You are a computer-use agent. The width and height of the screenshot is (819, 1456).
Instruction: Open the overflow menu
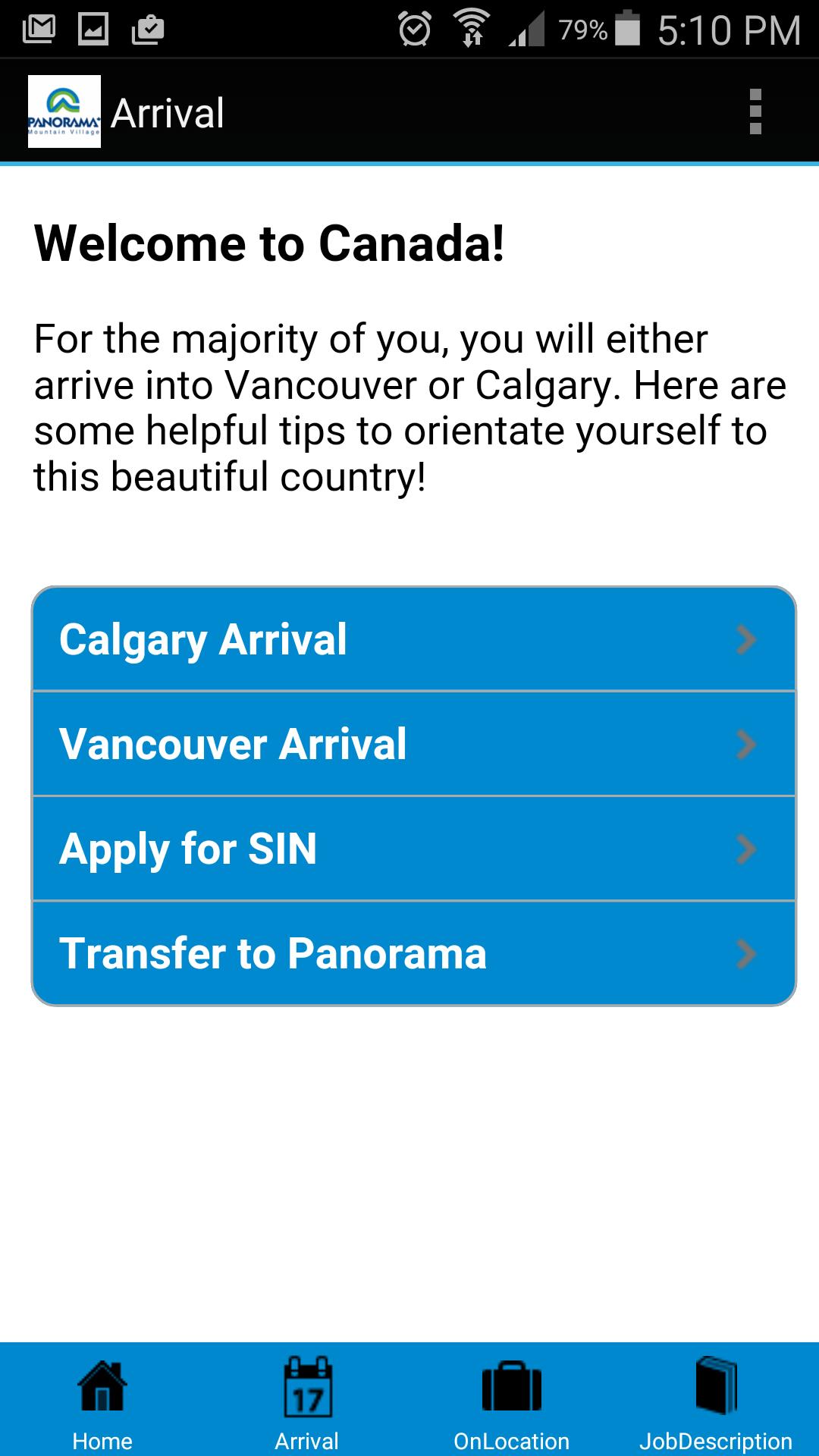tap(755, 112)
